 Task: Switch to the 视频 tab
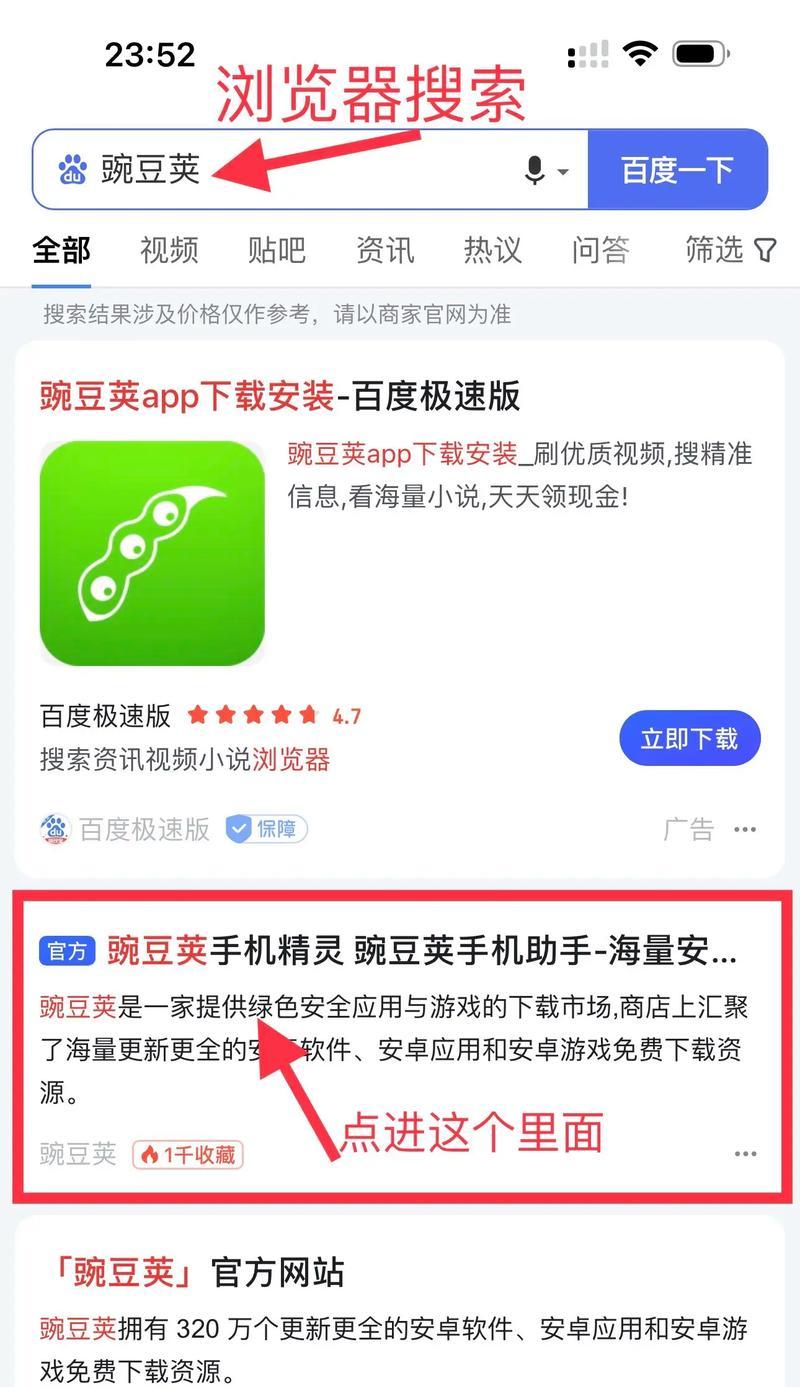[169, 250]
